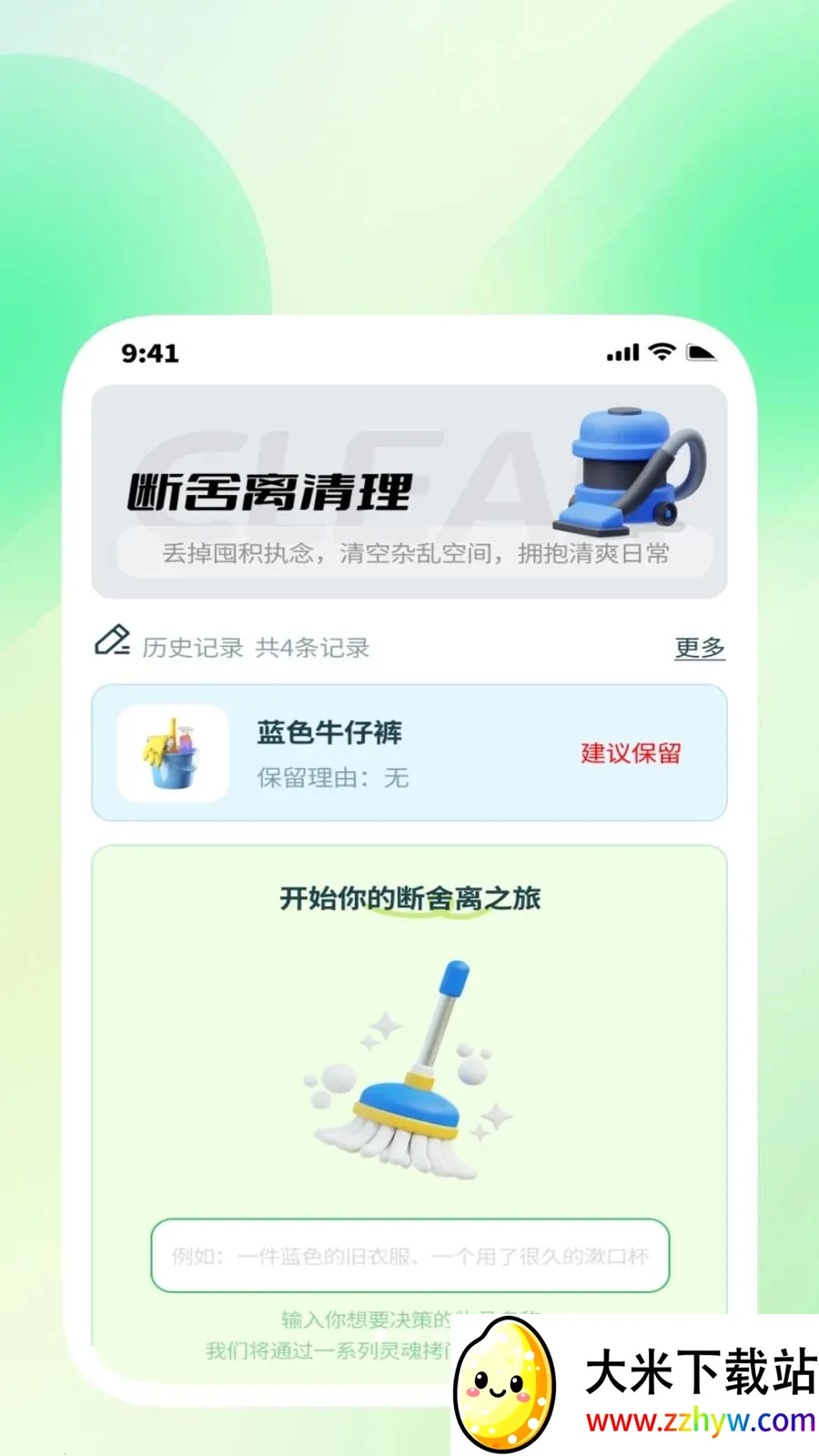Screen dimensions: 819x1456
Task: Open the 蓝色牛仔裤 history record
Action: coord(330,733)
